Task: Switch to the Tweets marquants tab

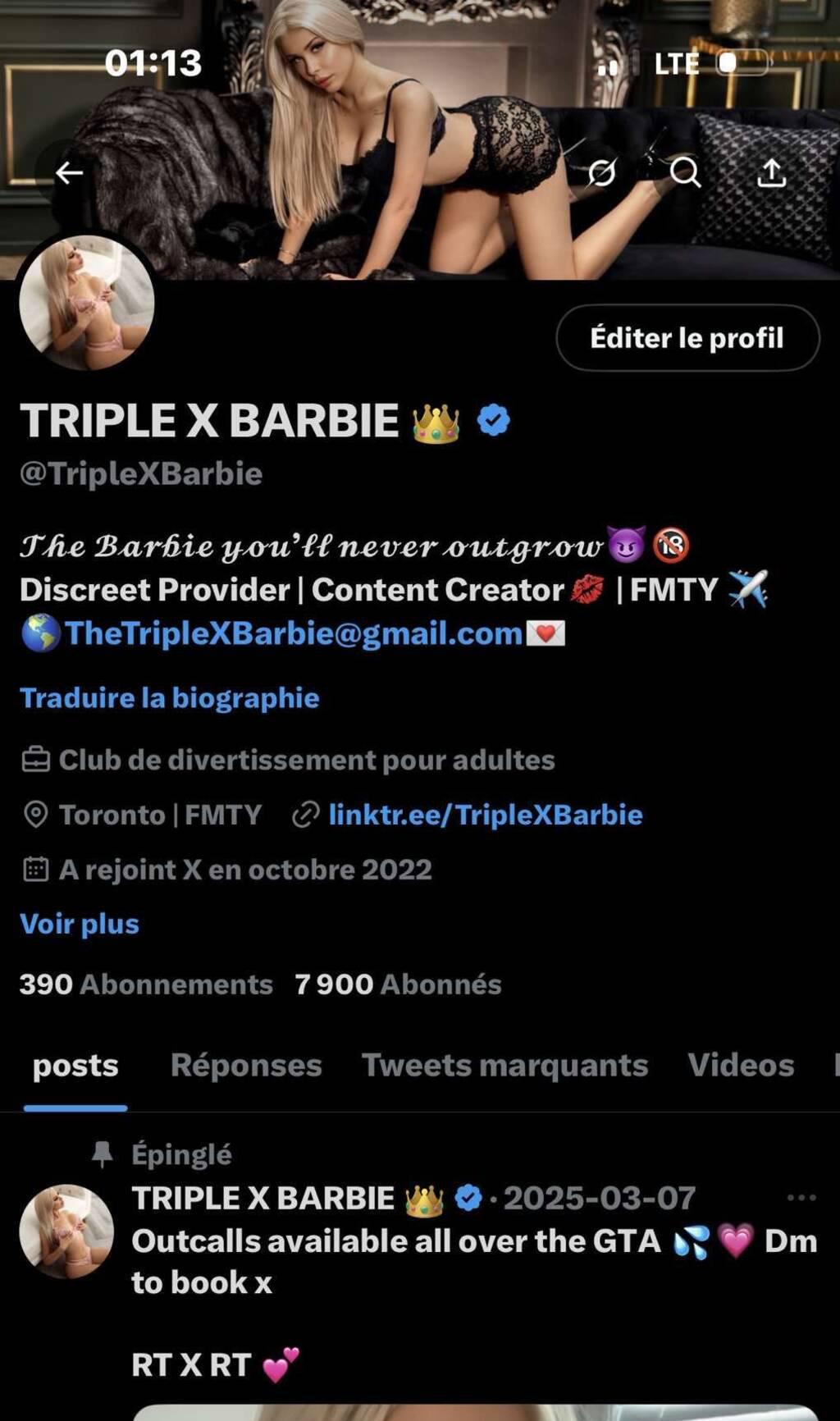Action: point(504,1065)
